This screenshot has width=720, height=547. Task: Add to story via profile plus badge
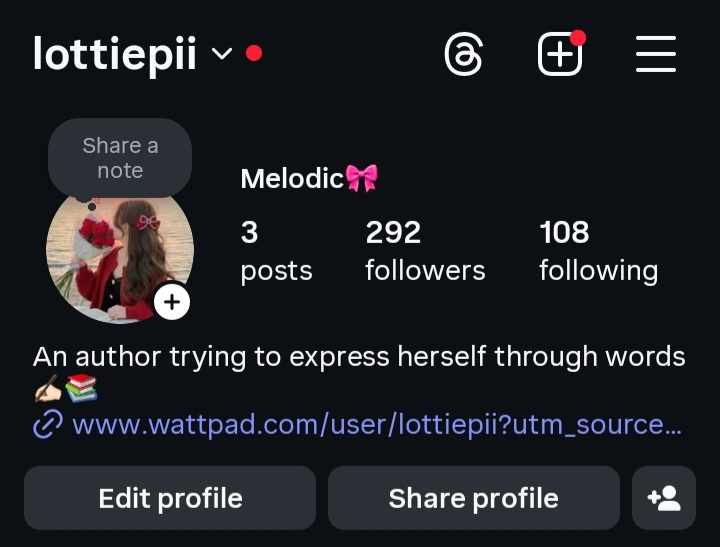click(x=172, y=302)
